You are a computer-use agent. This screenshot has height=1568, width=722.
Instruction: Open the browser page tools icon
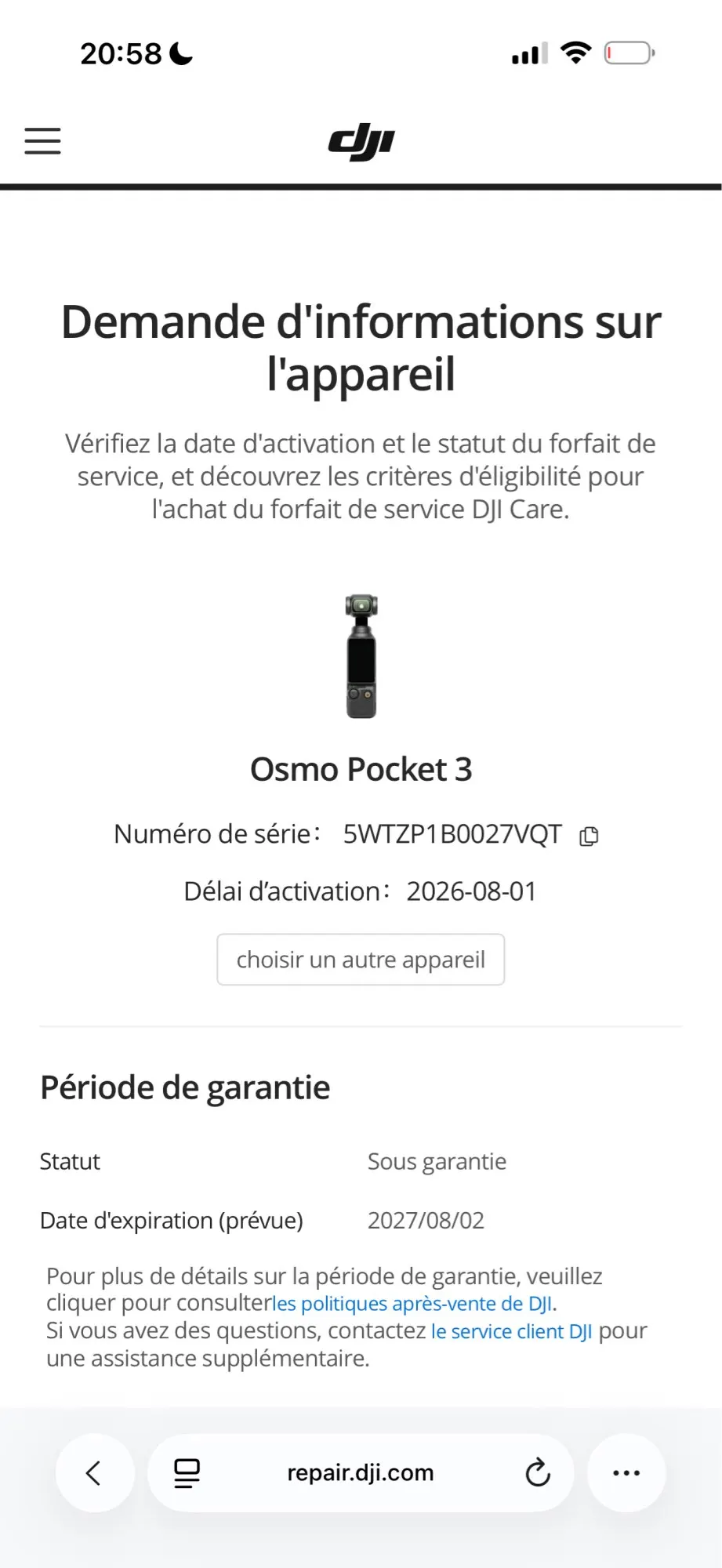click(x=187, y=1473)
